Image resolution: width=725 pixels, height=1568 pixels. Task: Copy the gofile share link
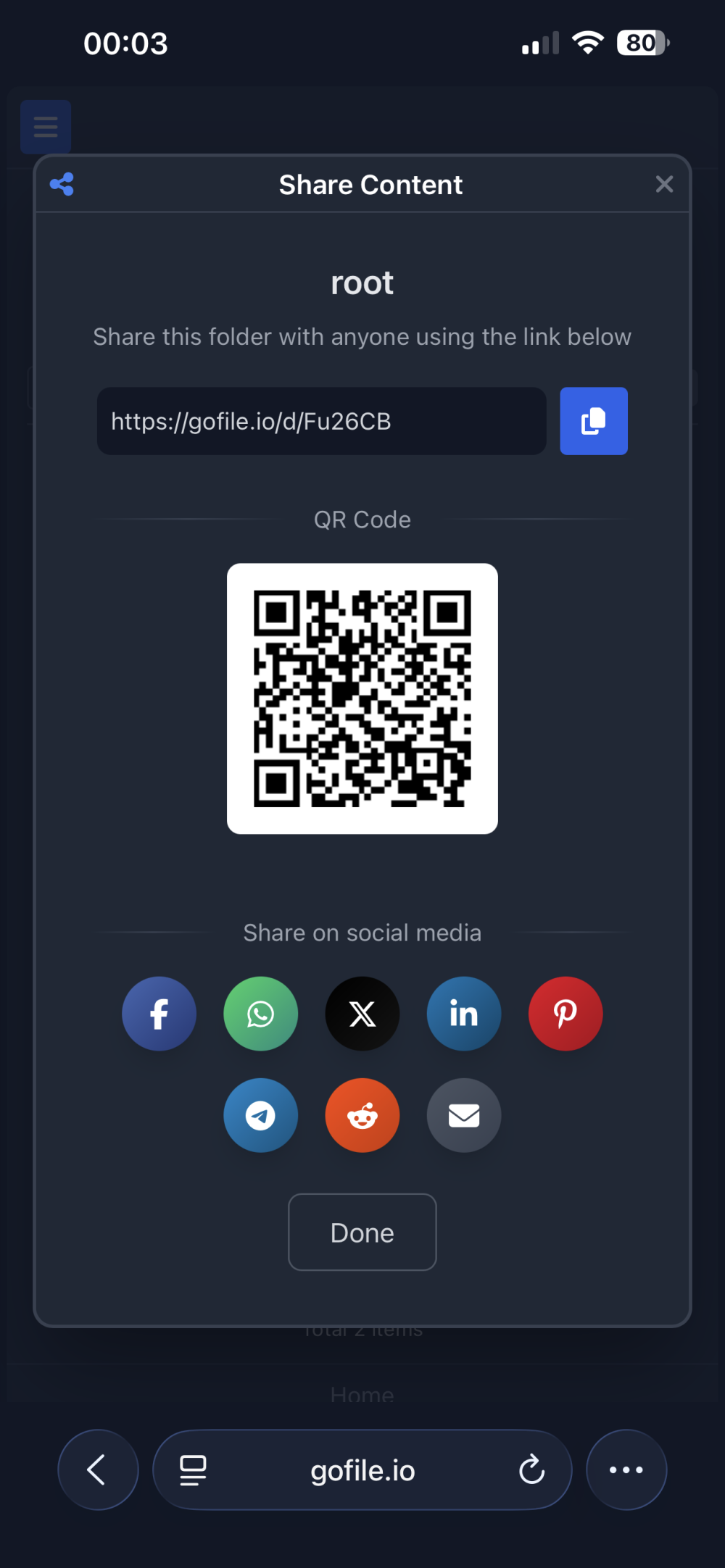[x=593, y=421]
